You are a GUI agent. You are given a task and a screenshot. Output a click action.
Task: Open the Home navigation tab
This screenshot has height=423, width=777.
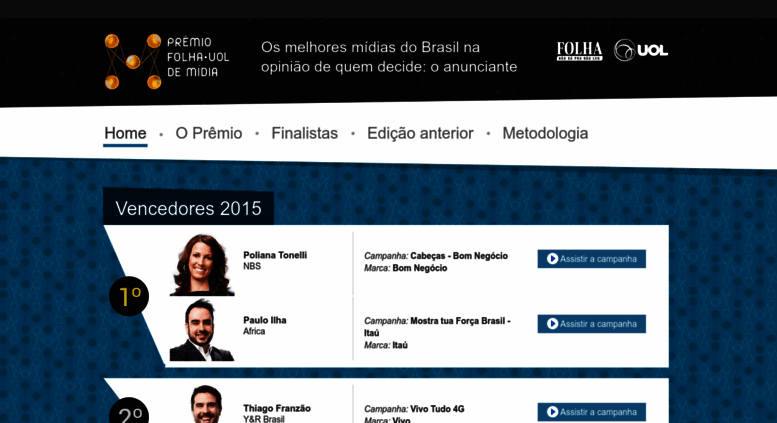click(125, 133)
